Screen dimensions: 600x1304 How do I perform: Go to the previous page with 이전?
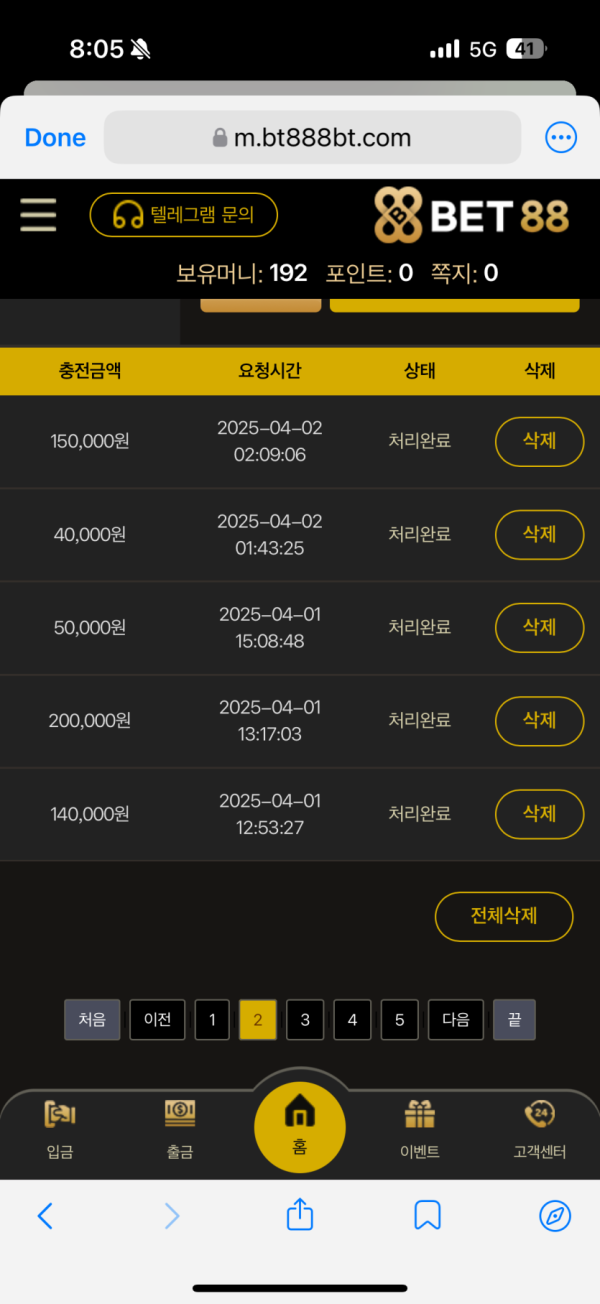click(157, 1020)
